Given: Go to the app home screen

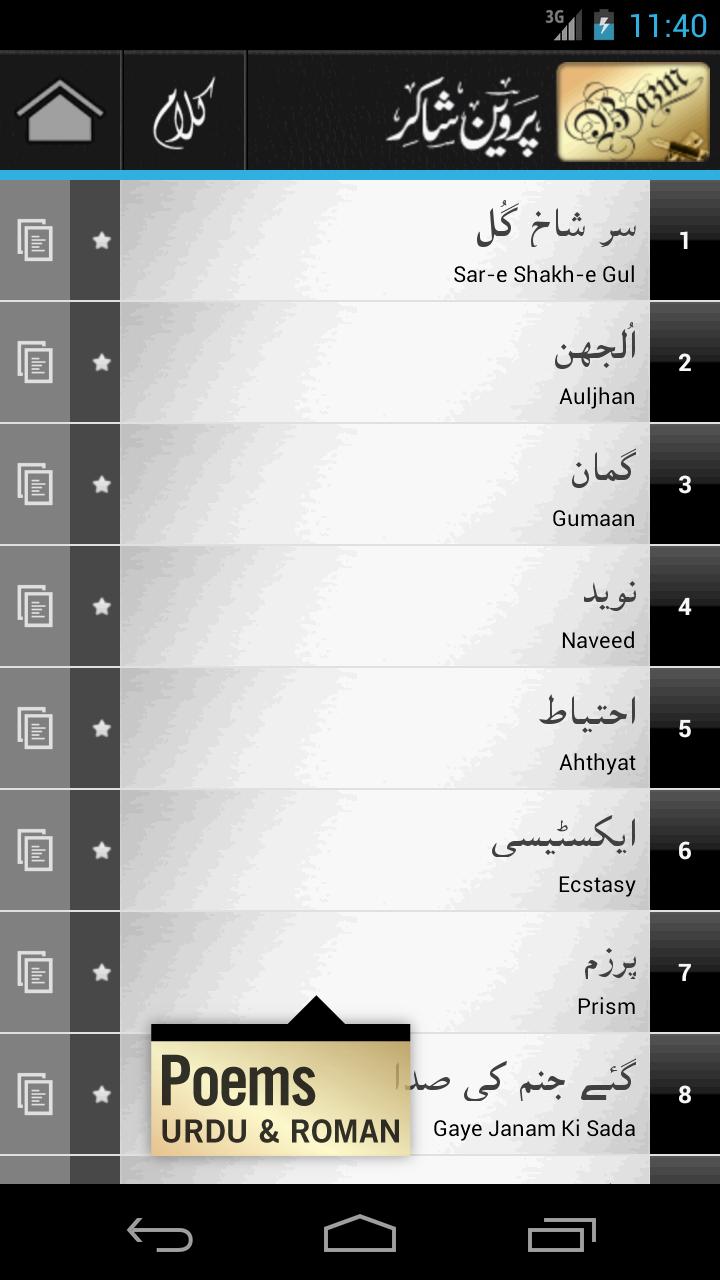Looking at the screenshot, I should click(60, 112).
